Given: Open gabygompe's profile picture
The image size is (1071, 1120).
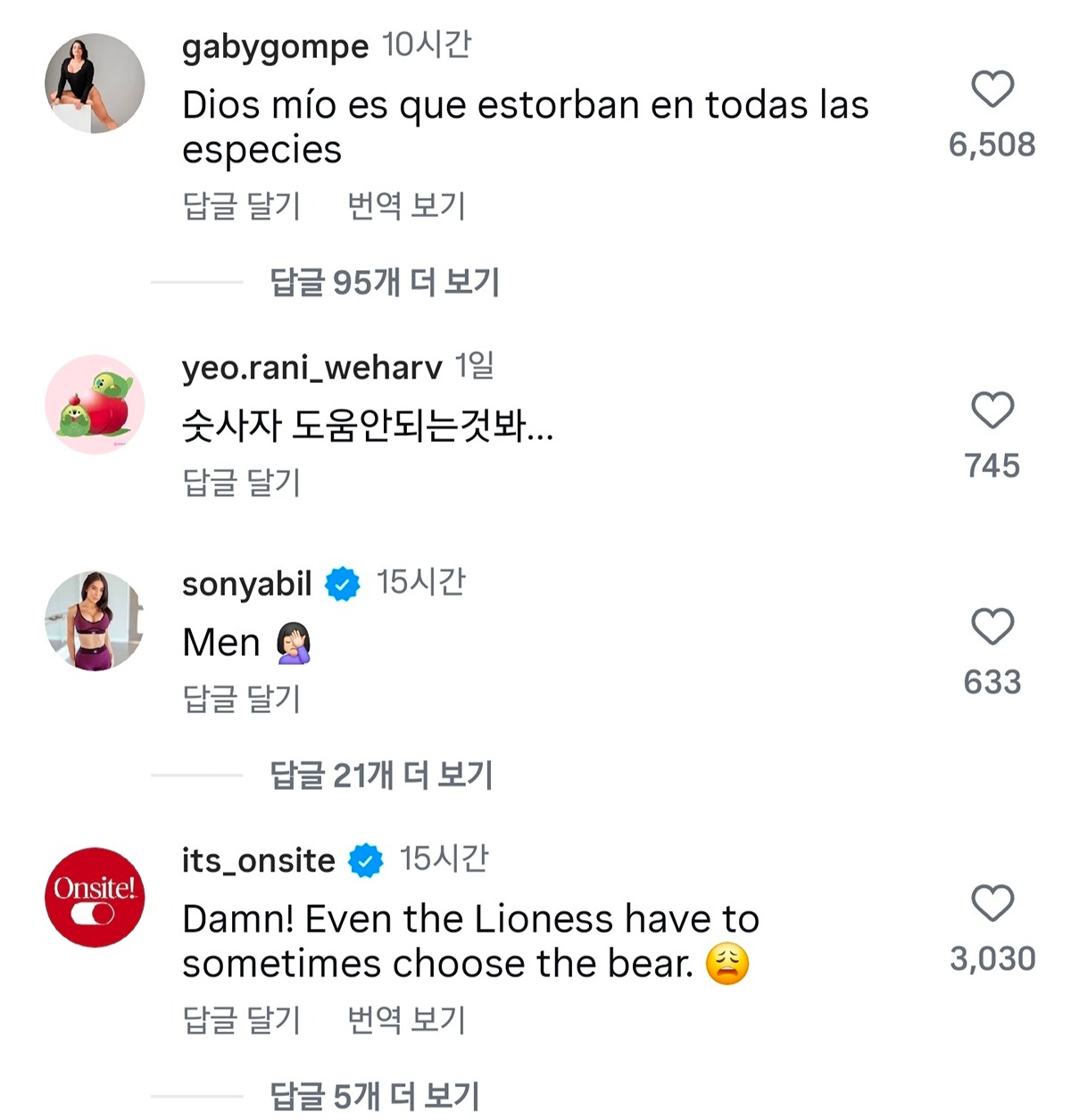Looking at the screenshot, I should [x=95, y=83].
